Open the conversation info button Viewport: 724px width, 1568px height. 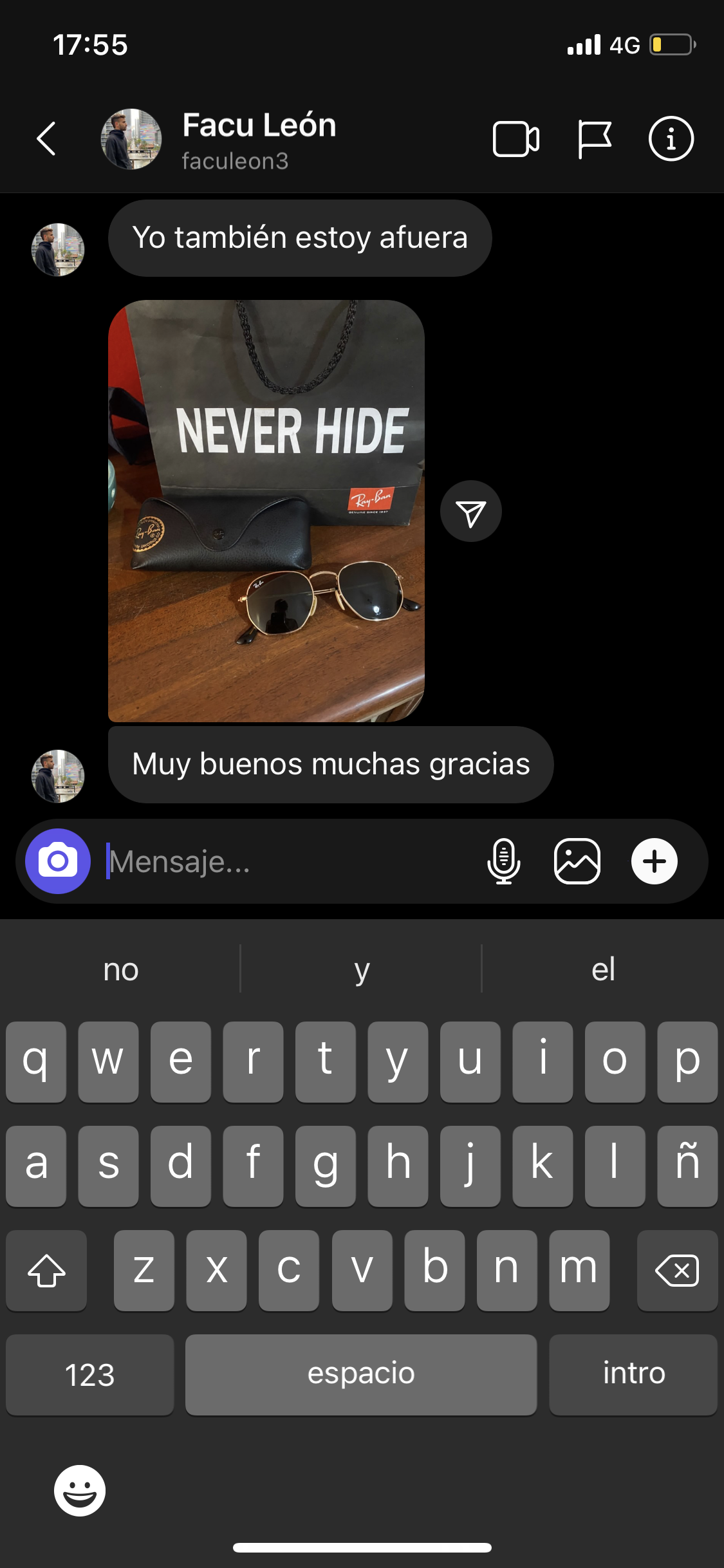(671, 138)
